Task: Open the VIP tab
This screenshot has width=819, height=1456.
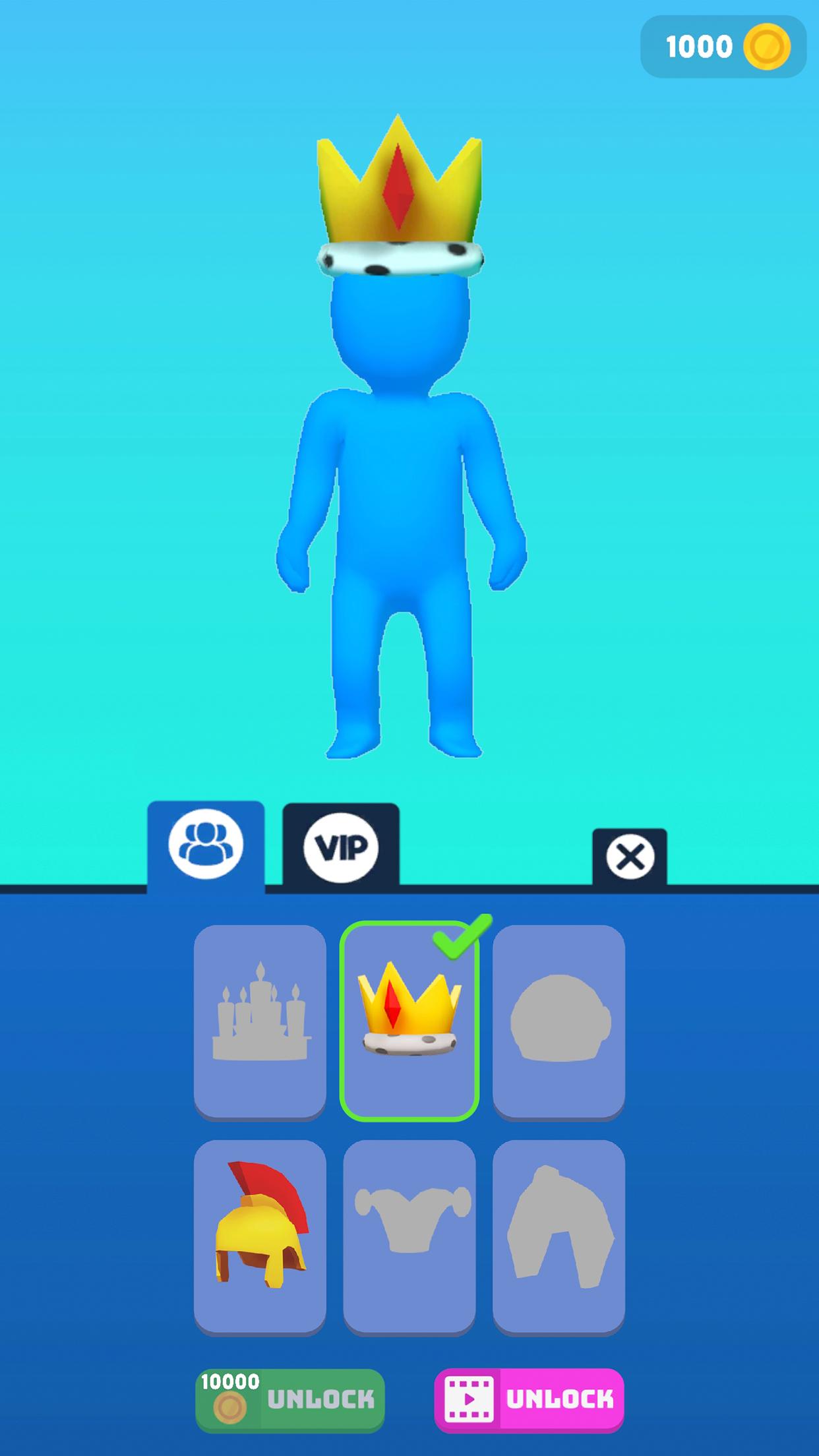Action: click(x=341, y=847)
